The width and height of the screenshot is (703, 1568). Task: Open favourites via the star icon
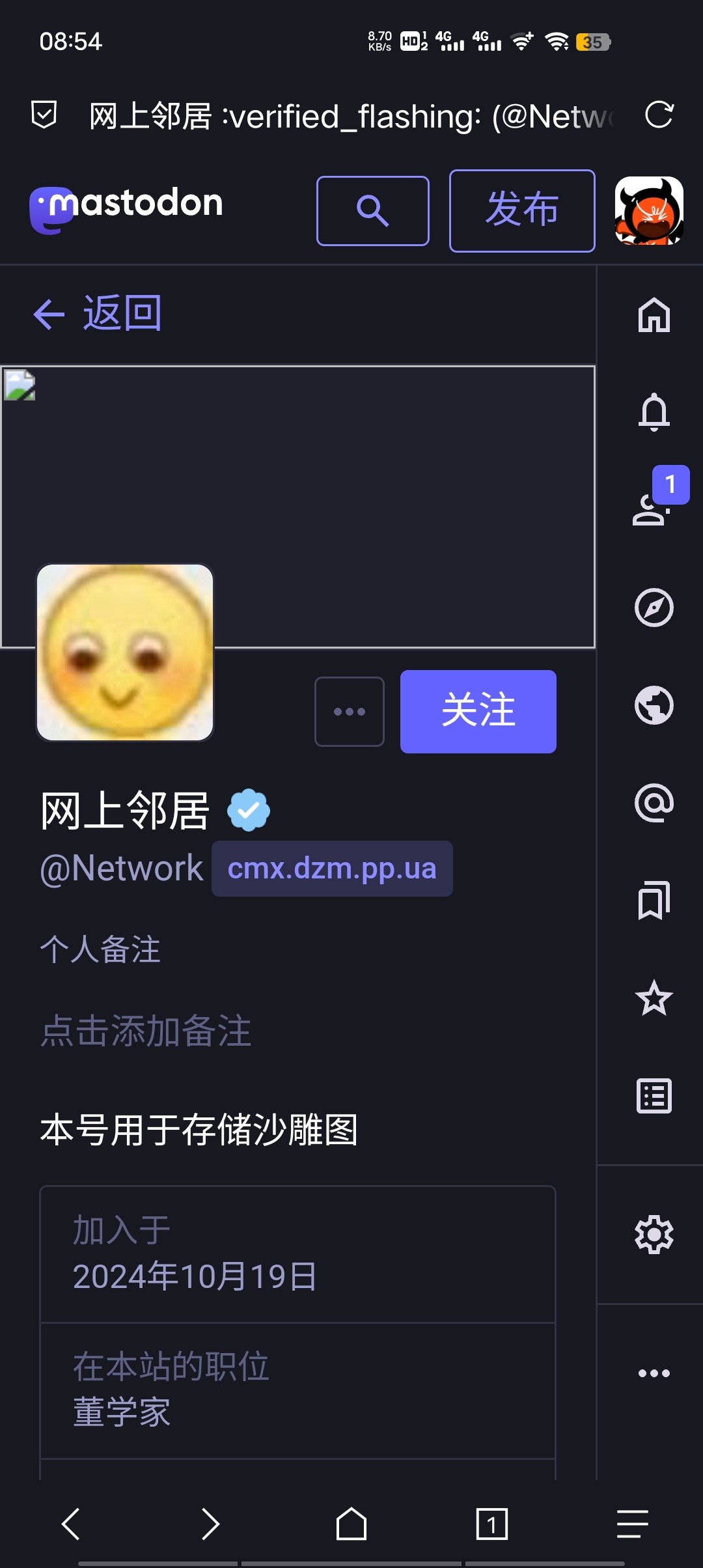[654, 998]
